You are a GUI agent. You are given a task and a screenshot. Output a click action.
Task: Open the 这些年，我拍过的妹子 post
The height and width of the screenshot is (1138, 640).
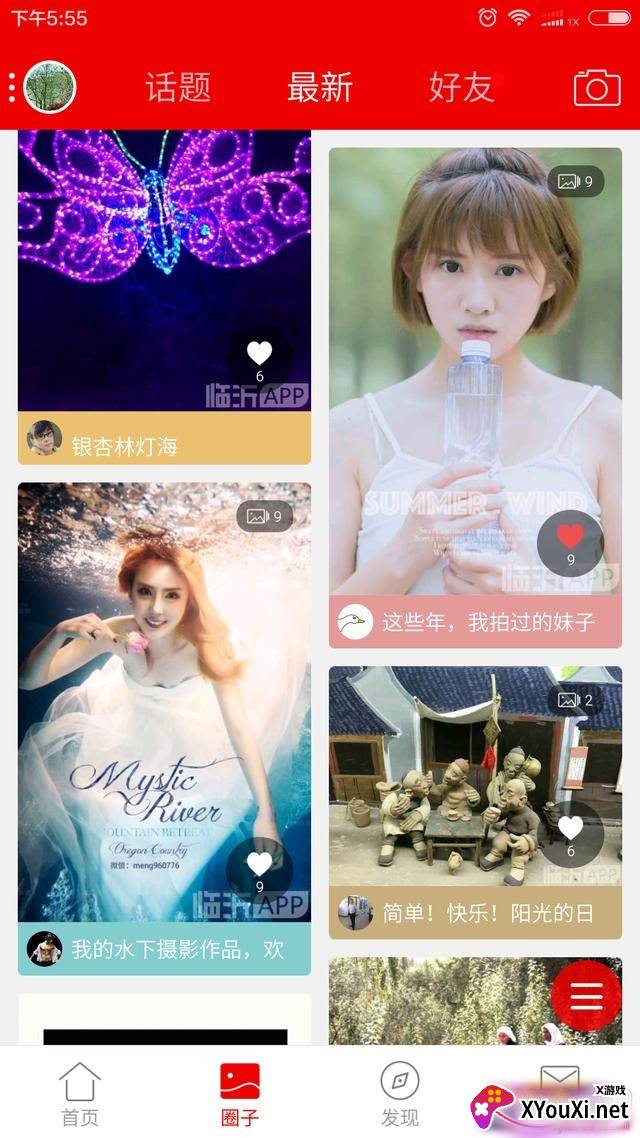click(x=488, y=622)
